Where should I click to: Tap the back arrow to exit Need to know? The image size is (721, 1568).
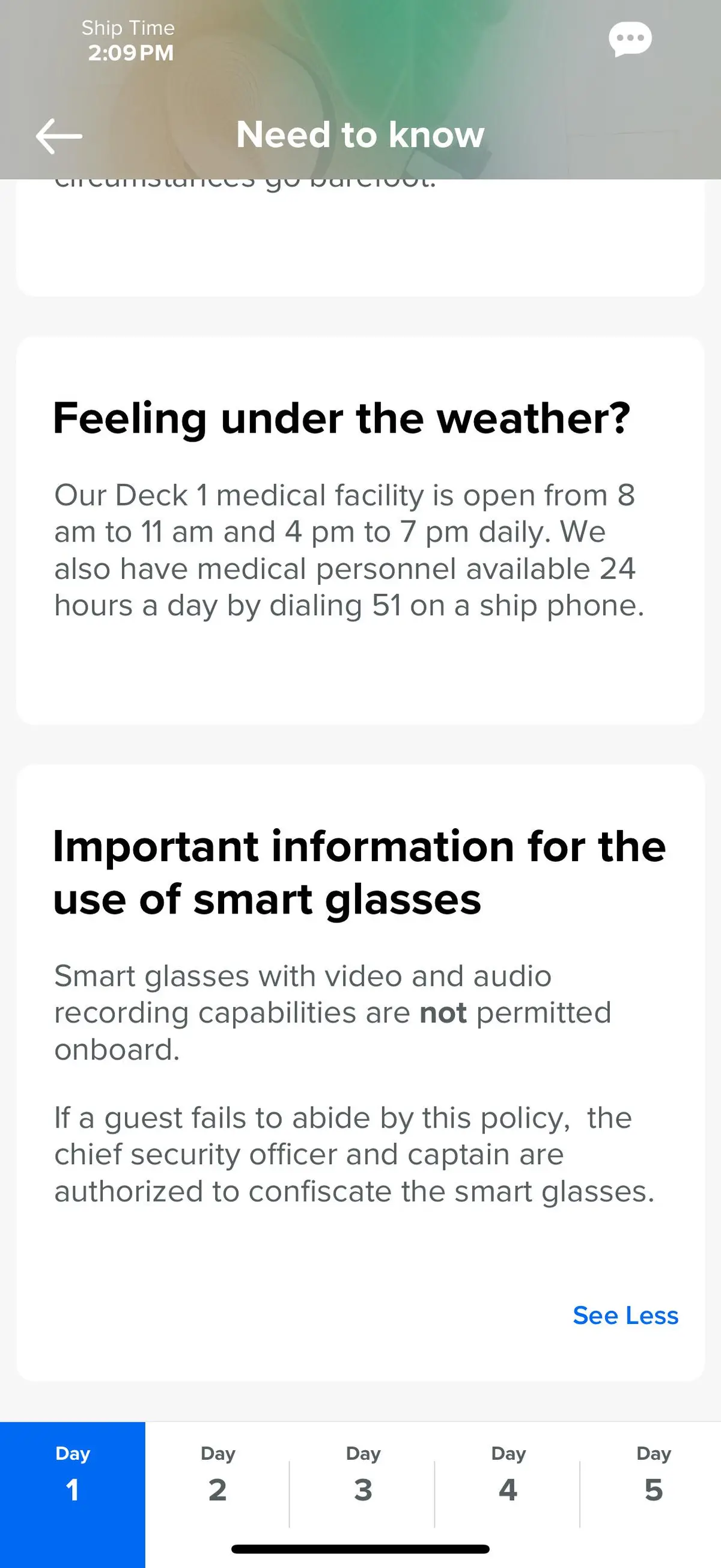click(59, 135)
